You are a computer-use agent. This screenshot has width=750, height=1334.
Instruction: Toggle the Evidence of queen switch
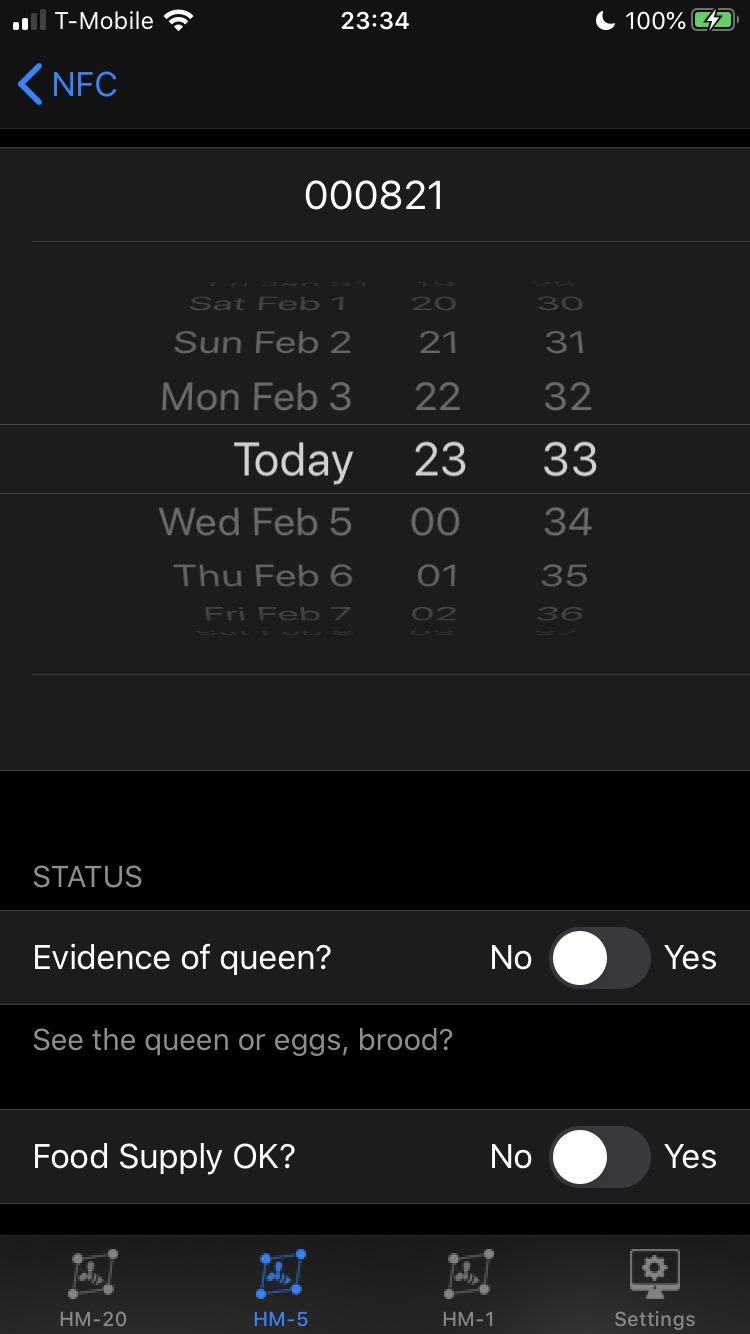[600, 958]
